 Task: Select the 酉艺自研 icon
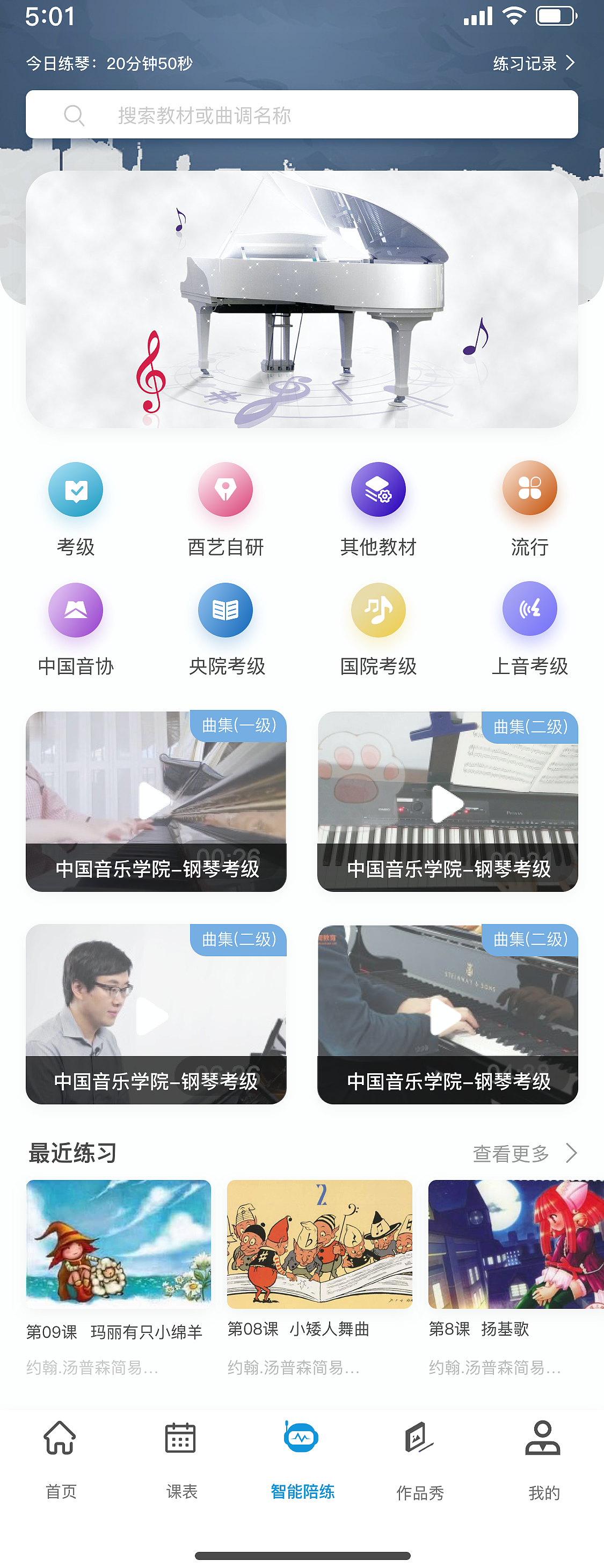pyautogui.click(x=226, y=489)
